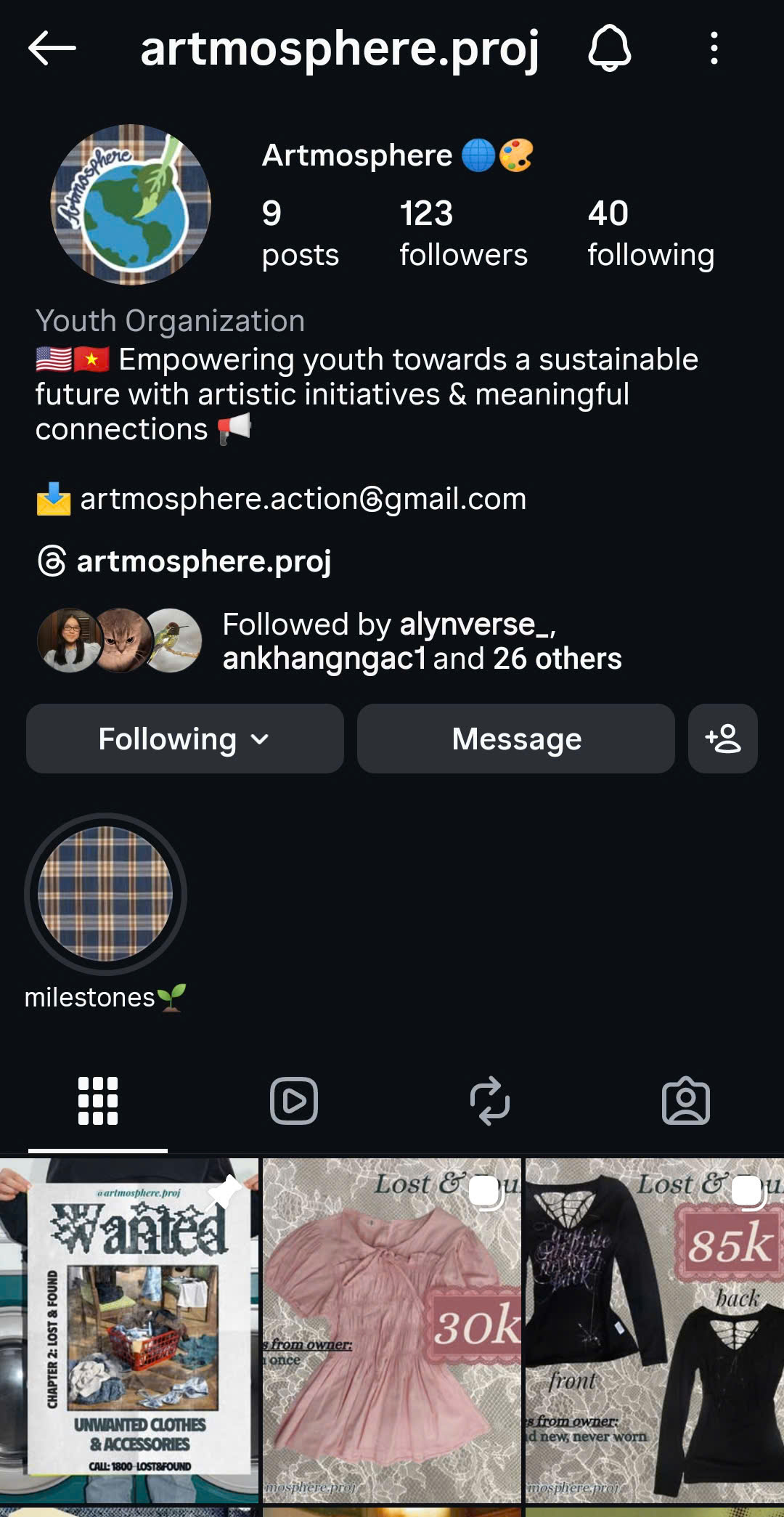This screenshot has height=1517, width=784.
Task: Open the pink dress 30k post
Action: [392, 1330]
